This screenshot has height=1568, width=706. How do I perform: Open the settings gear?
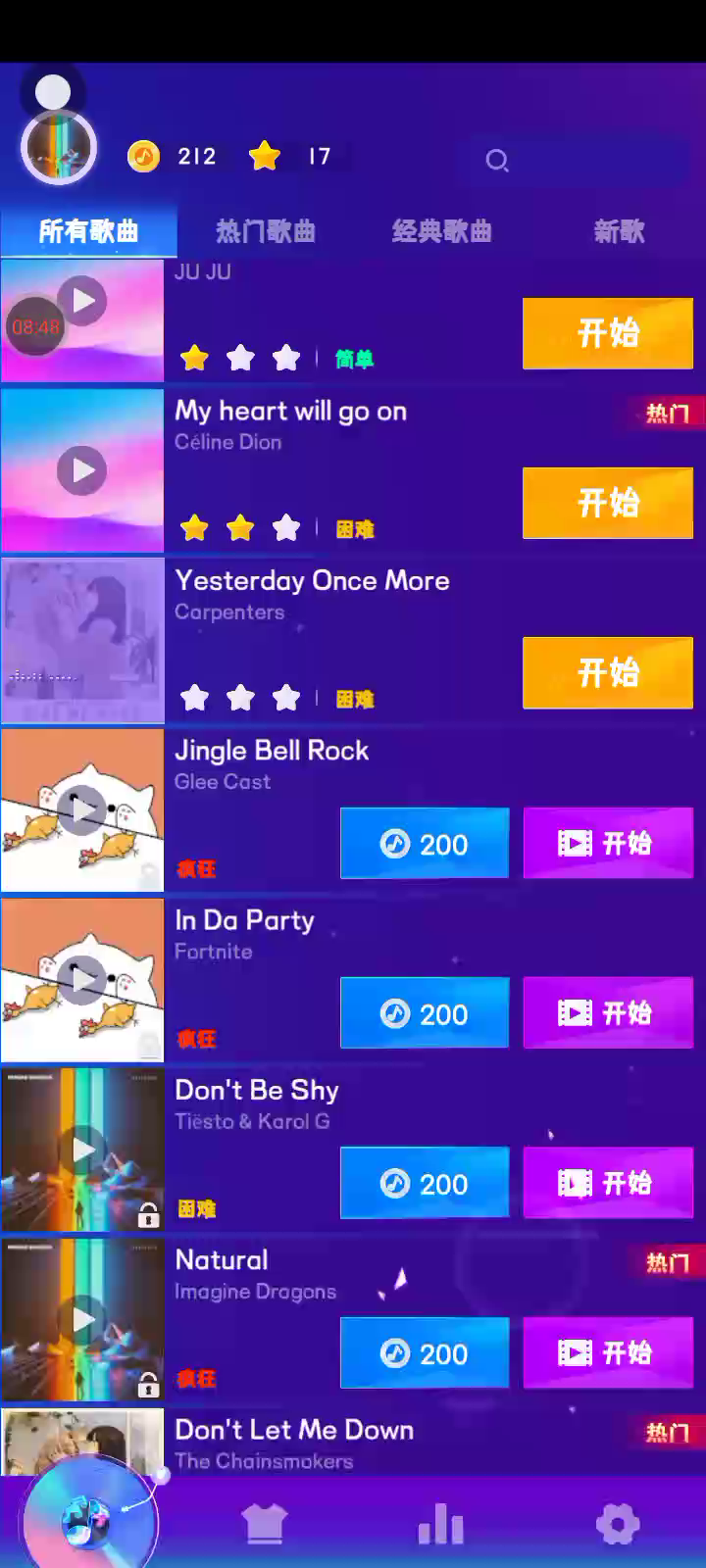618,1524
